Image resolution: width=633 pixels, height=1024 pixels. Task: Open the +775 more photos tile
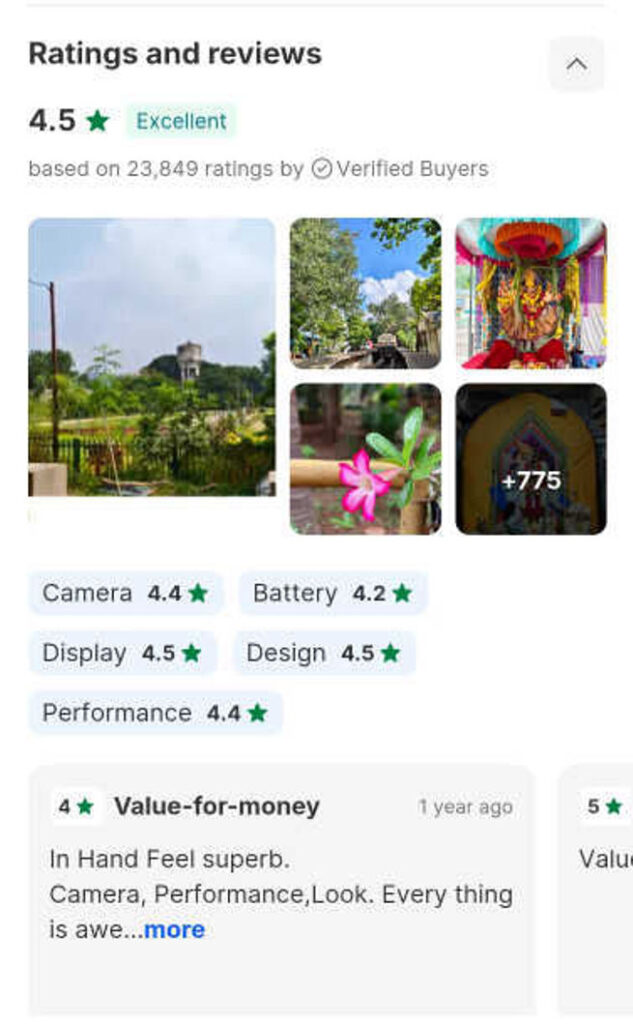pyautogui.click(x=530, y=459)
